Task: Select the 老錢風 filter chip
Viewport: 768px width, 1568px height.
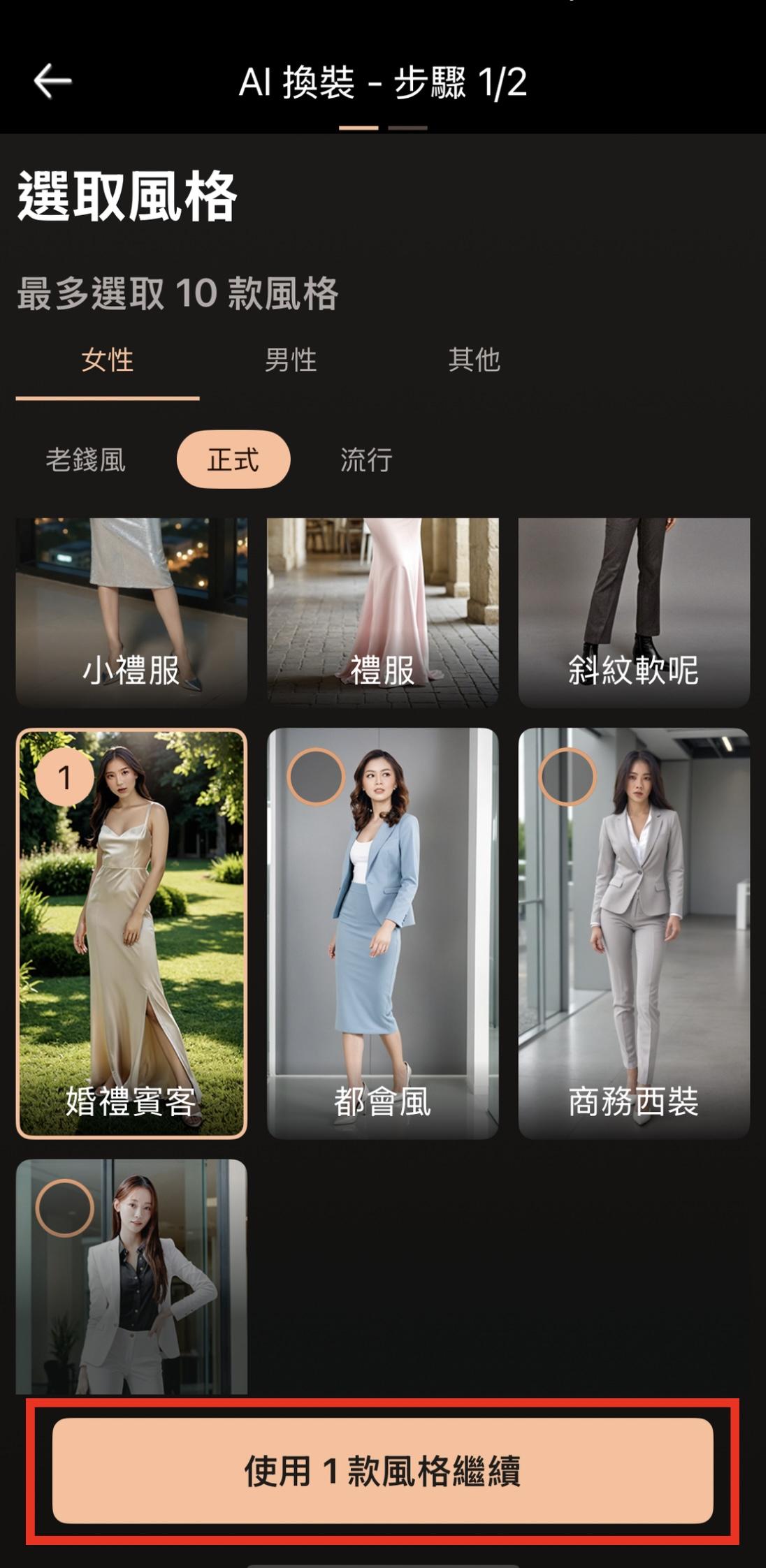Action: coord(86,459)
